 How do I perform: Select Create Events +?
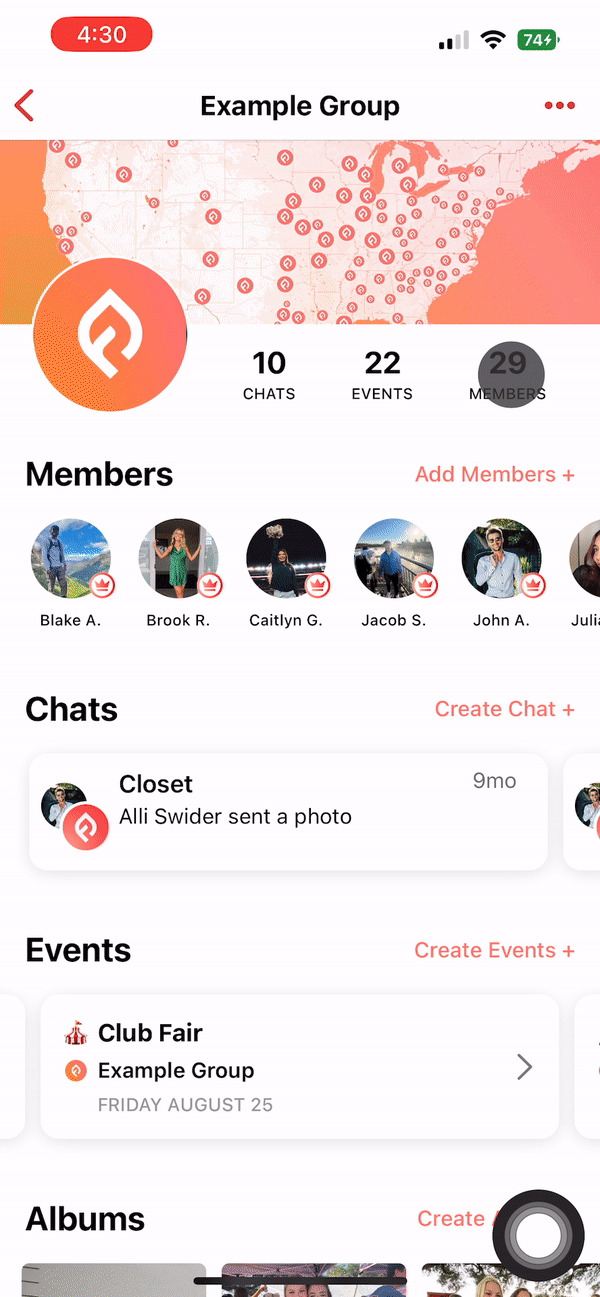pos(494,950)
